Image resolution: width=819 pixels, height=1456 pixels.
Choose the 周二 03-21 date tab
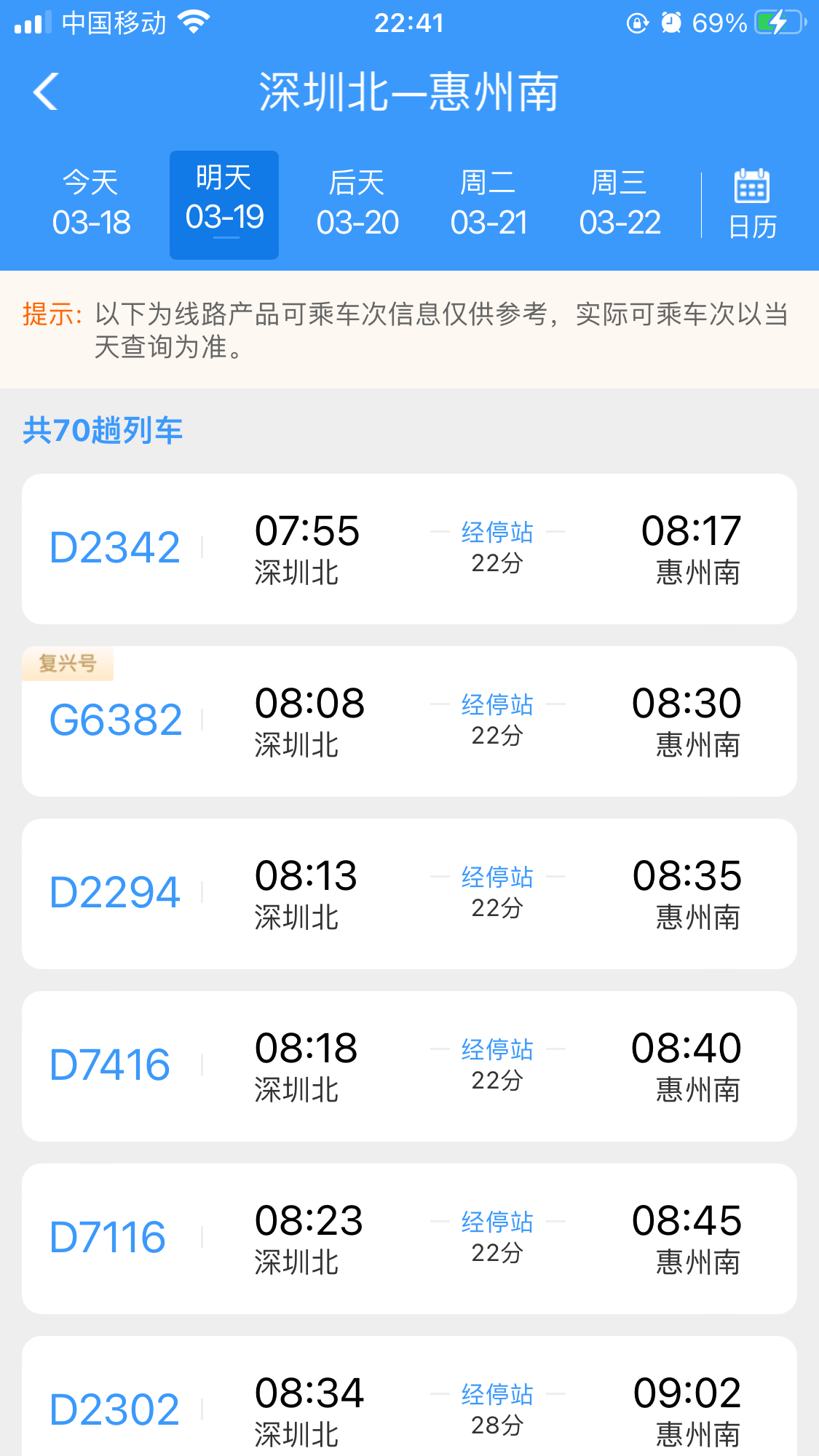tap(488, 204)
